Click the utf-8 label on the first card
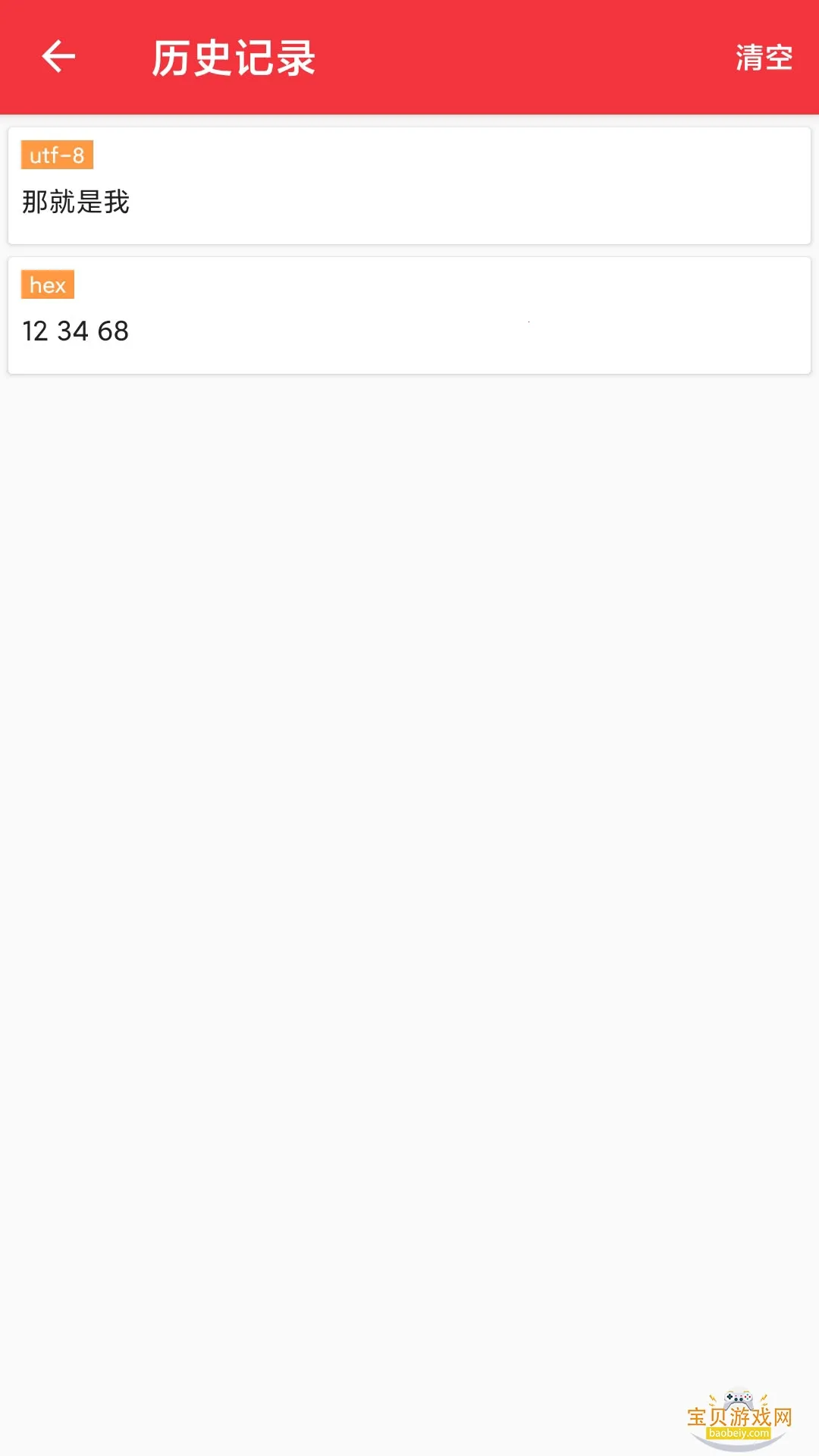The width and height of the screenshot is (819, 1456). [x=56, y=155]
